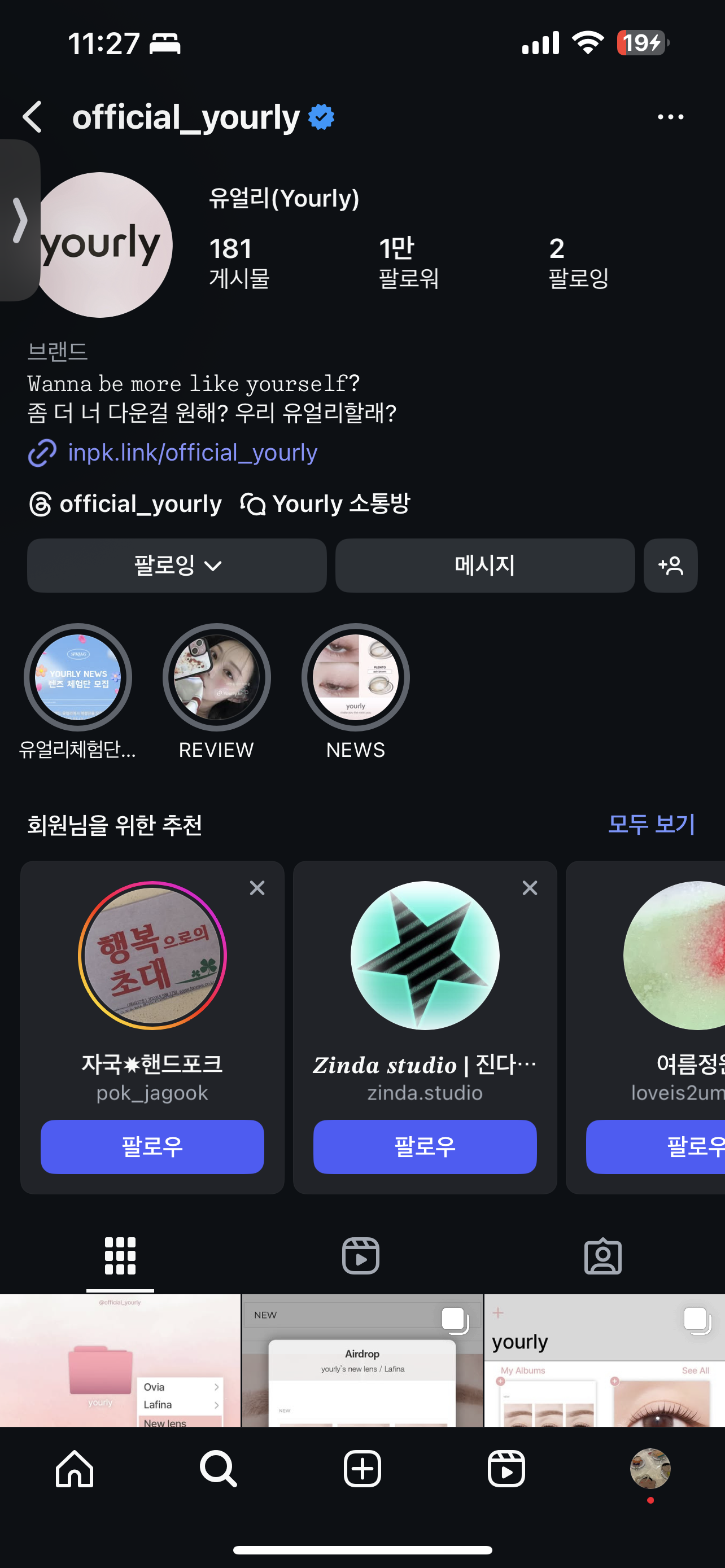Open the REVIEW story highlight
Image resolution: width=725 pixels, height=1568 pixels.
(216, 677)
